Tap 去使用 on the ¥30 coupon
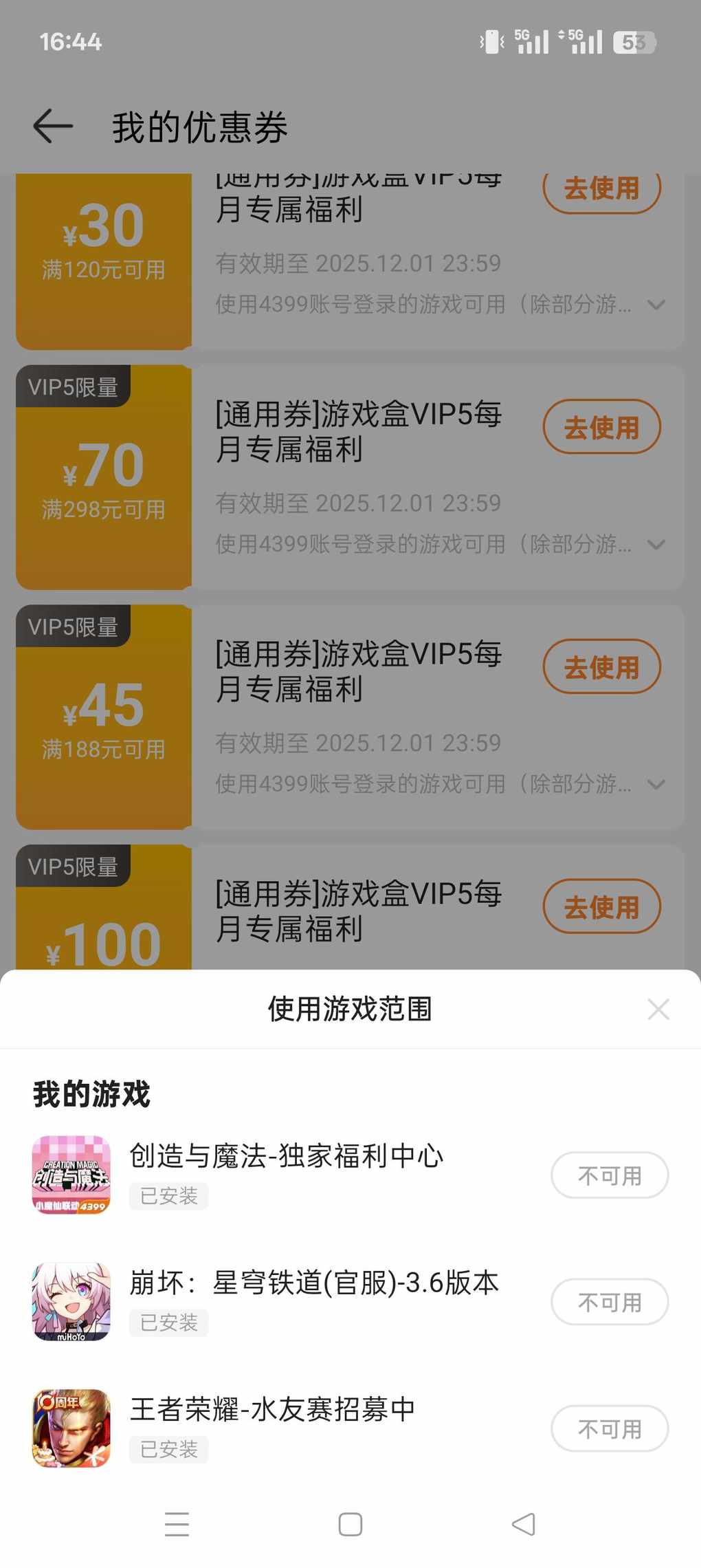 pos(601,190)
